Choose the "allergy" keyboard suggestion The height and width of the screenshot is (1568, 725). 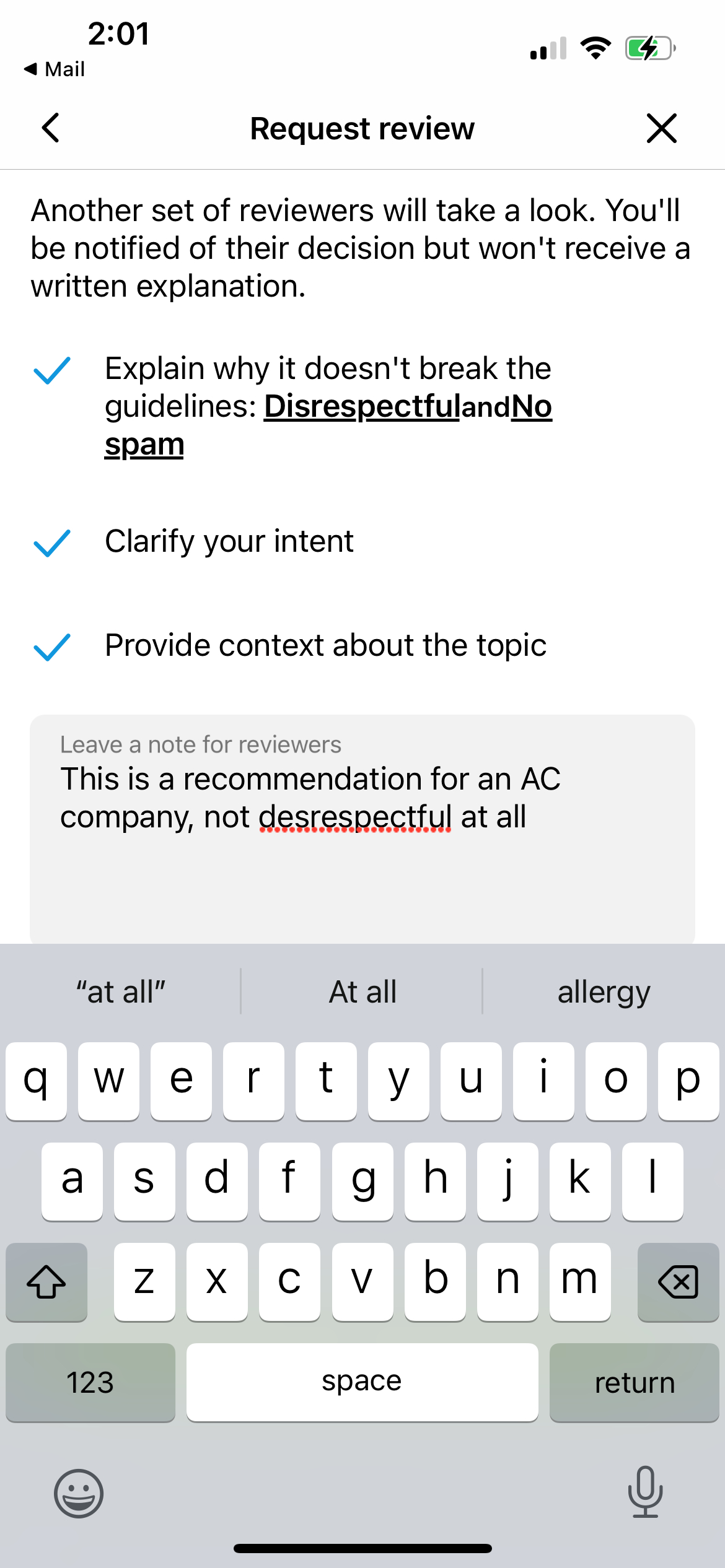click(604, 992)
